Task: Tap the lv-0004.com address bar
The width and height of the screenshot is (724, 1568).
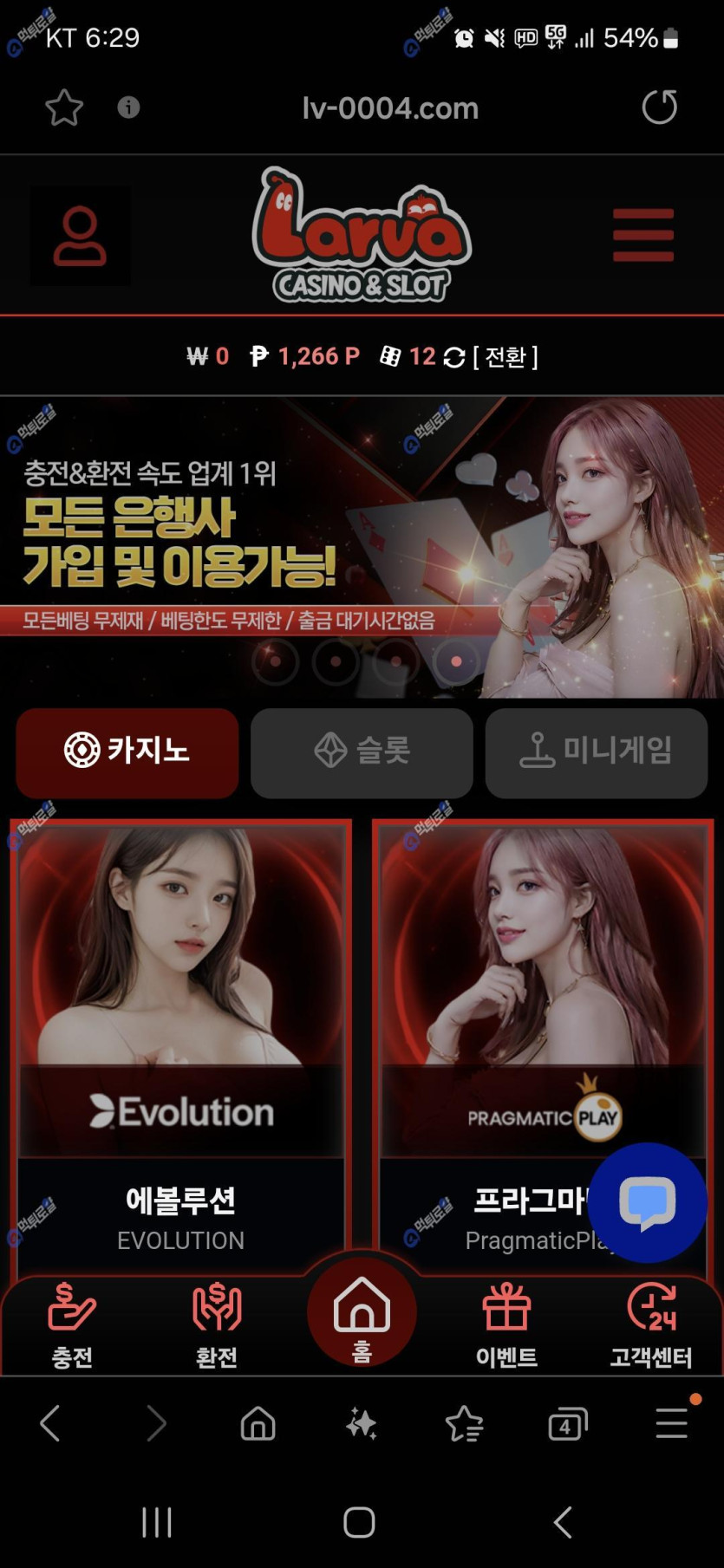Action: point(389,108)
